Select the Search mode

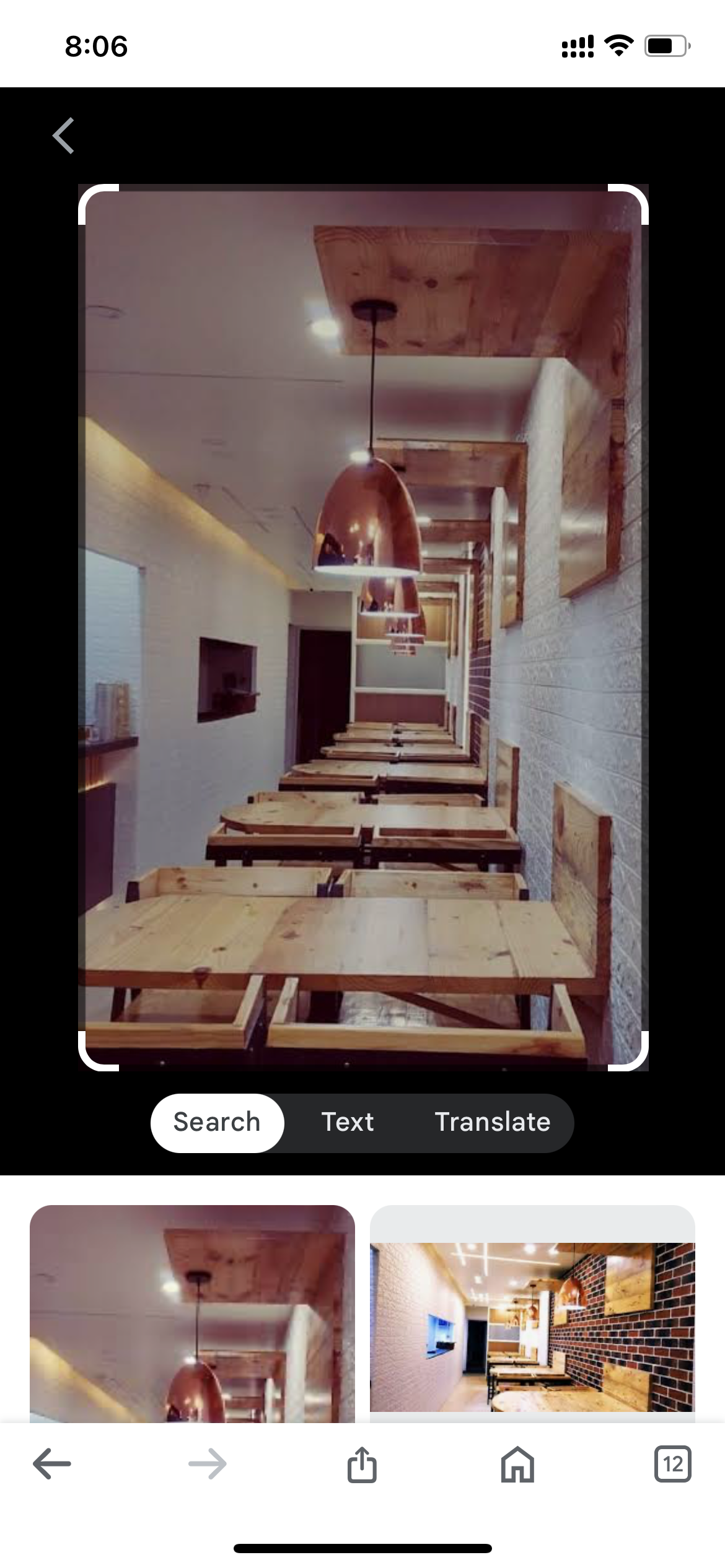217,1122
